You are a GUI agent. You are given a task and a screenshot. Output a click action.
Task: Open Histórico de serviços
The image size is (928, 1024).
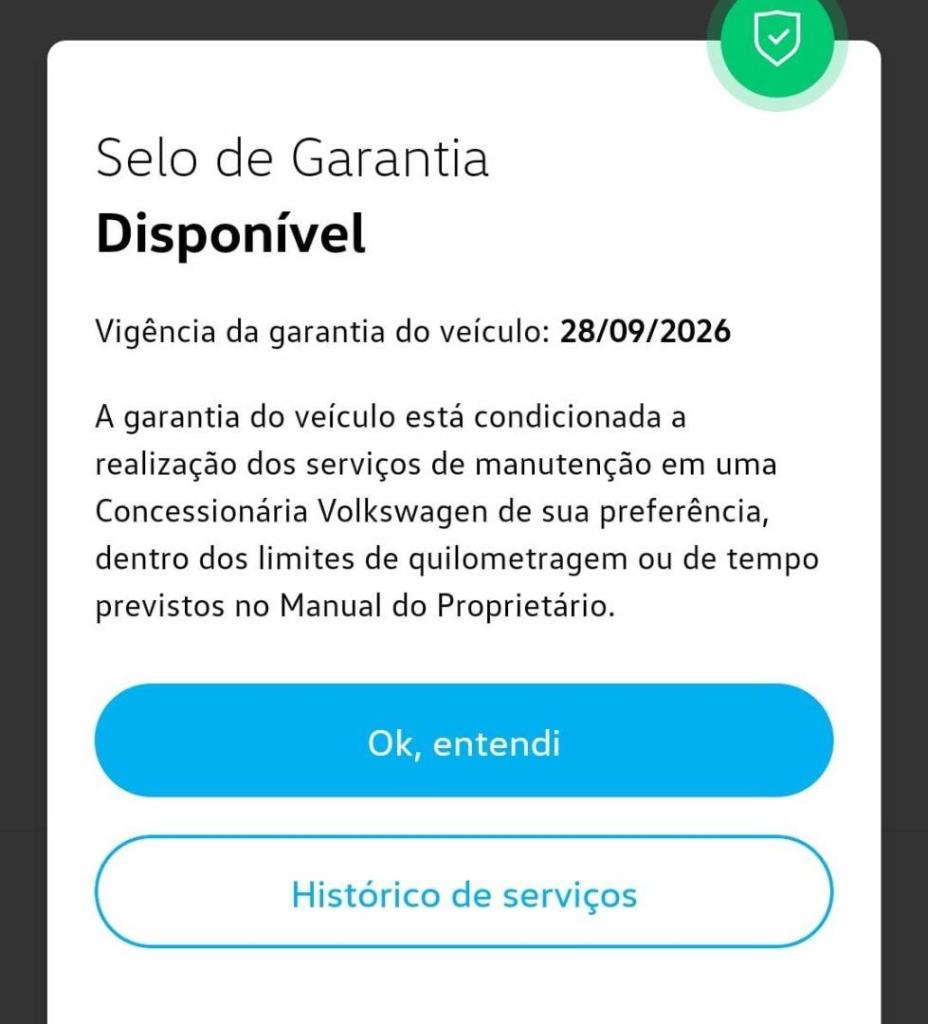(463, 893)
